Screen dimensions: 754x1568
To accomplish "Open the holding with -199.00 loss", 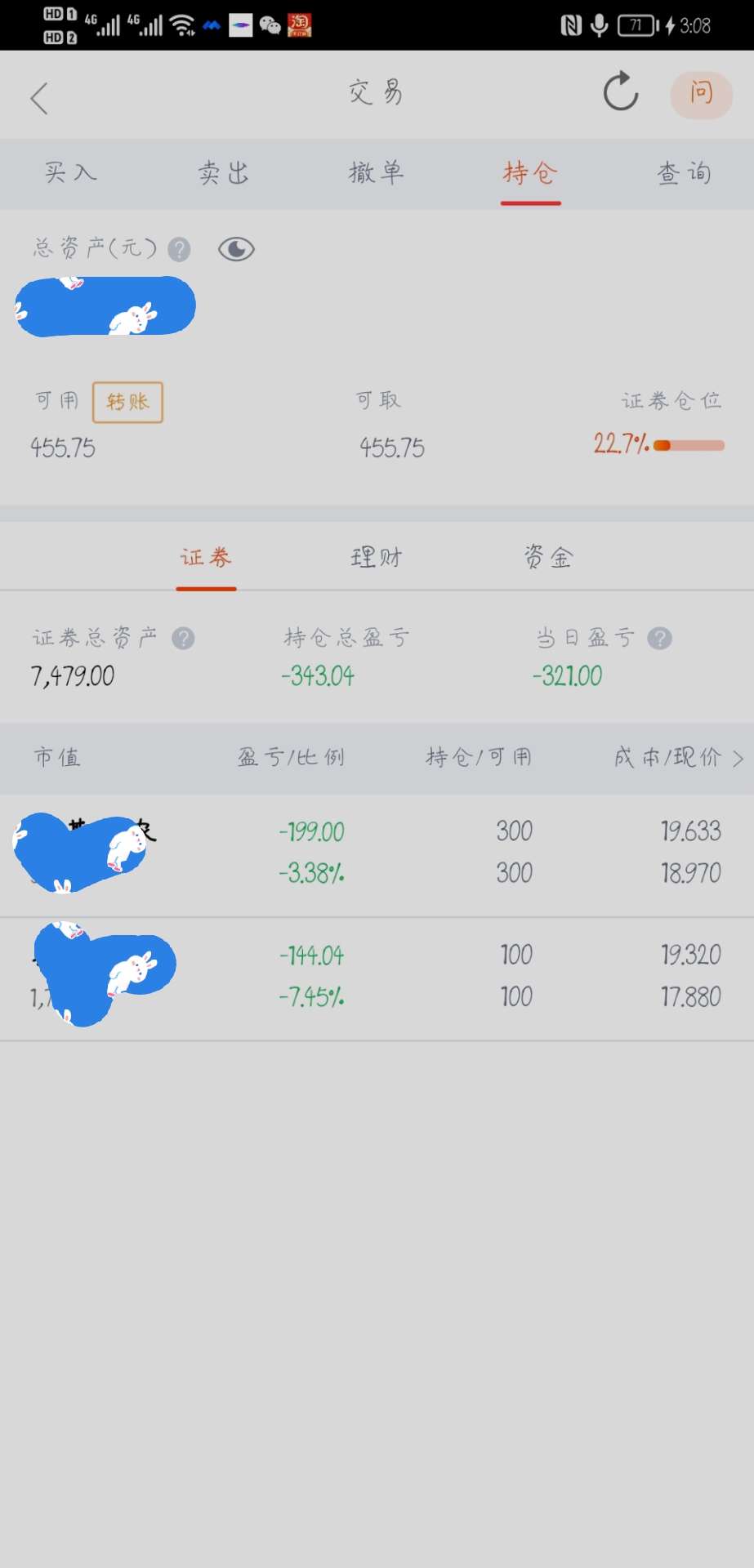I will [x=377, y=854].
